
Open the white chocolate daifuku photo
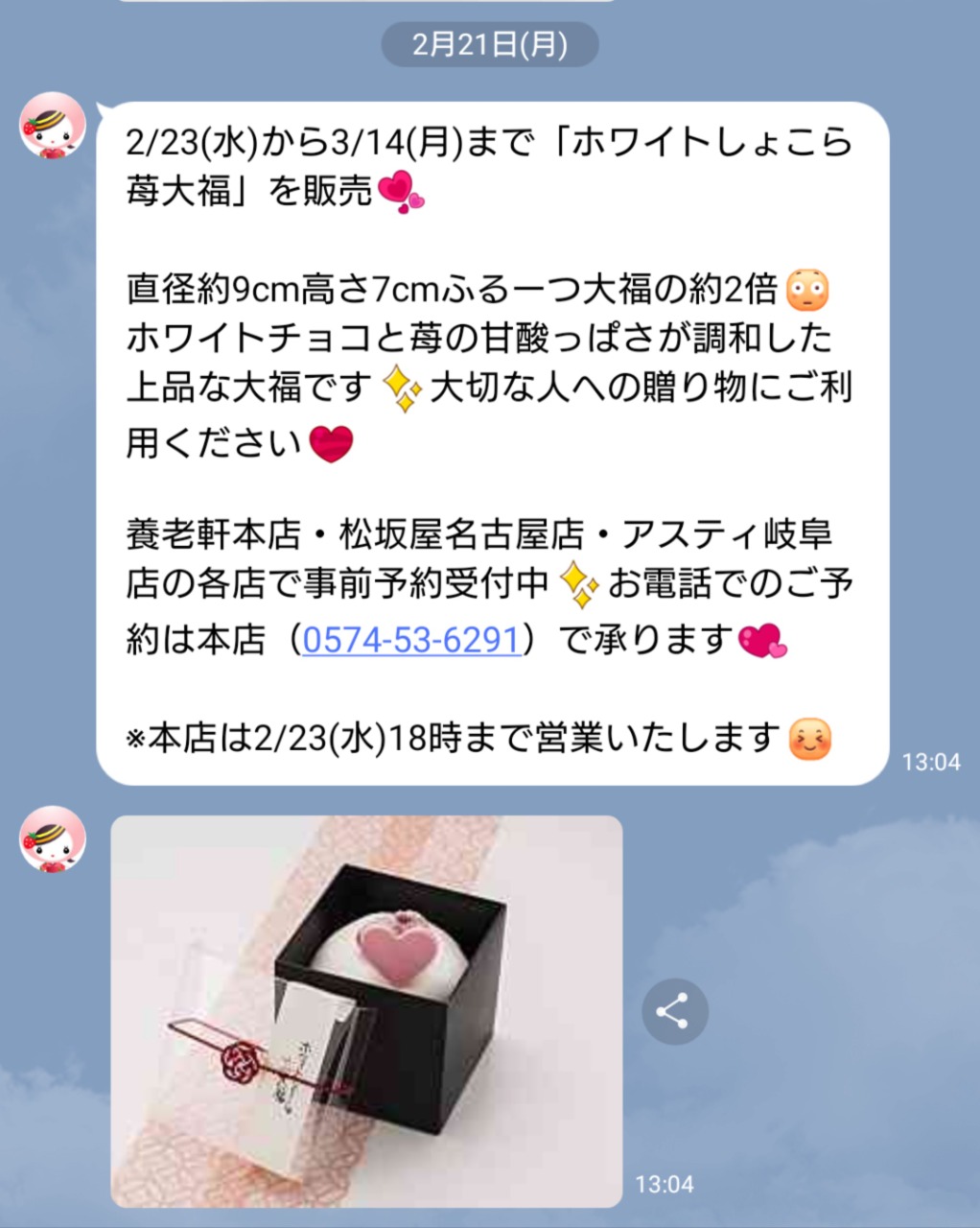(x=366, y=1011)
